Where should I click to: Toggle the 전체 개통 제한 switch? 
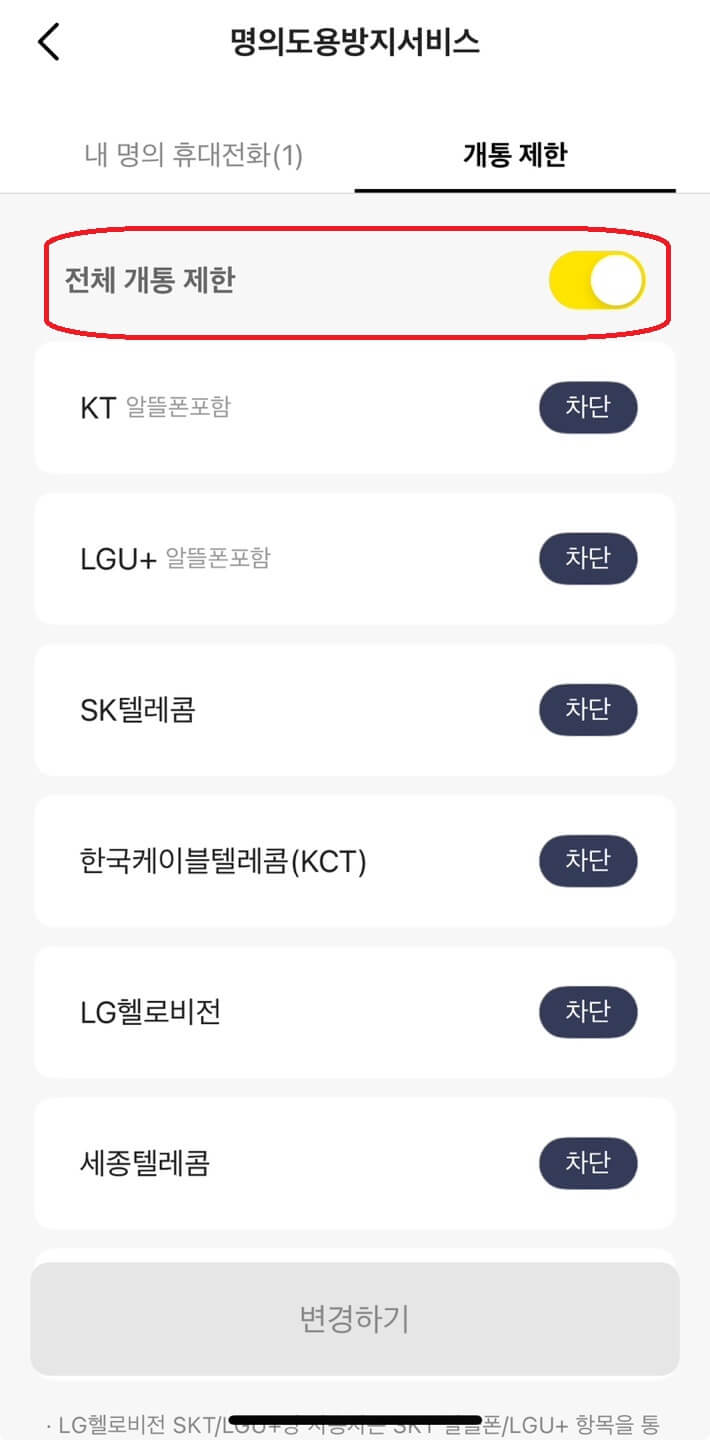pyautogui.click(x=597, y=281)
